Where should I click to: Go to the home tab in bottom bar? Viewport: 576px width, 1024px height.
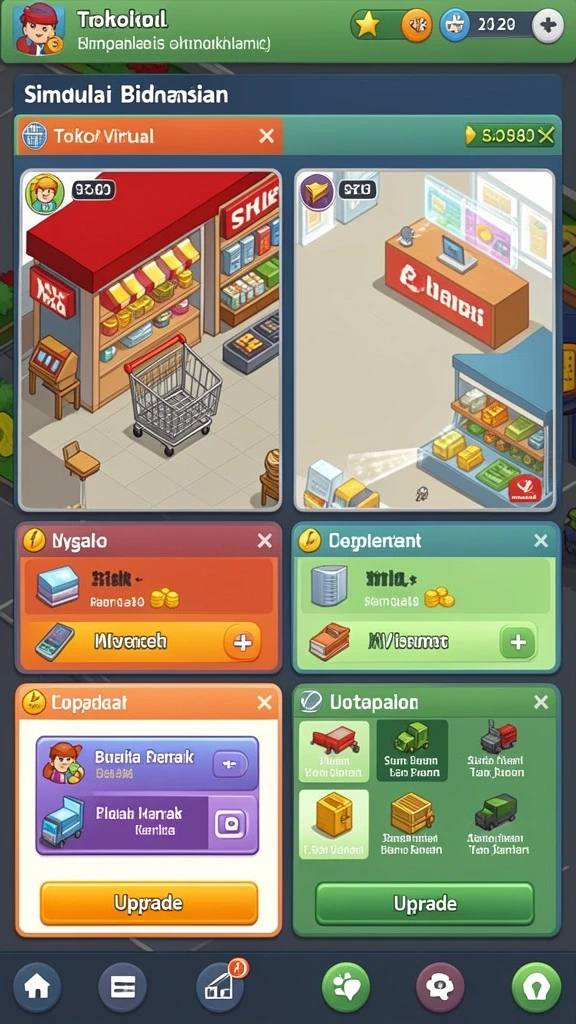[37, 987]
